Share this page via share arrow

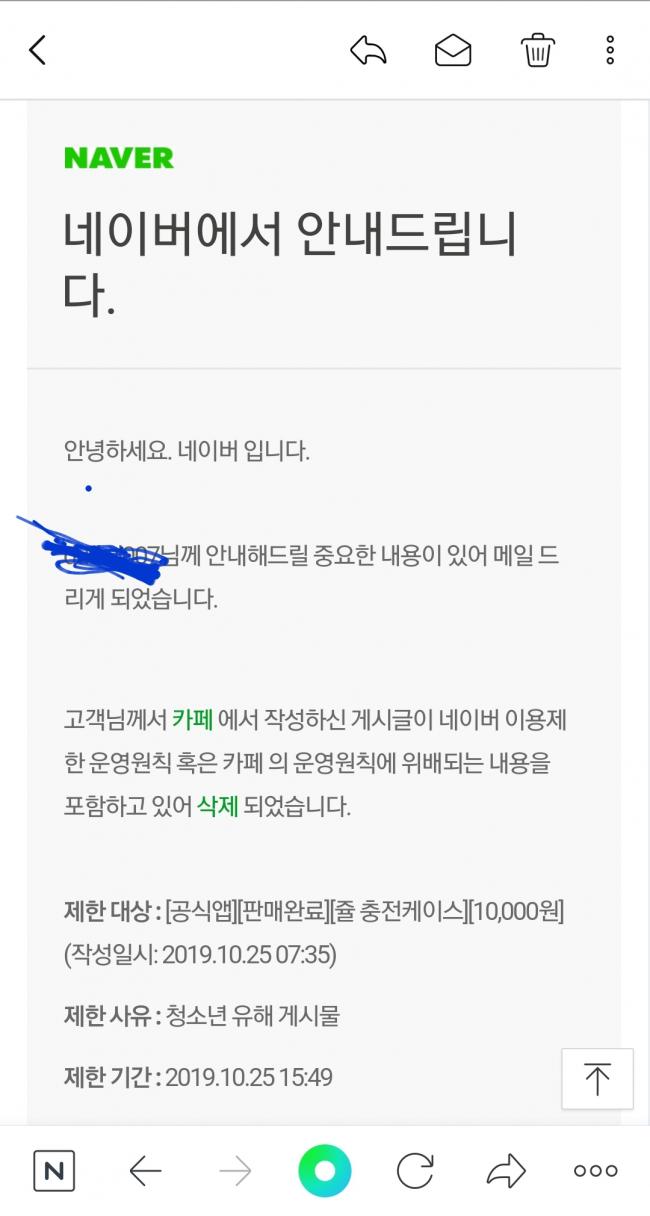pyautogui.click(x=506, y=1171)
